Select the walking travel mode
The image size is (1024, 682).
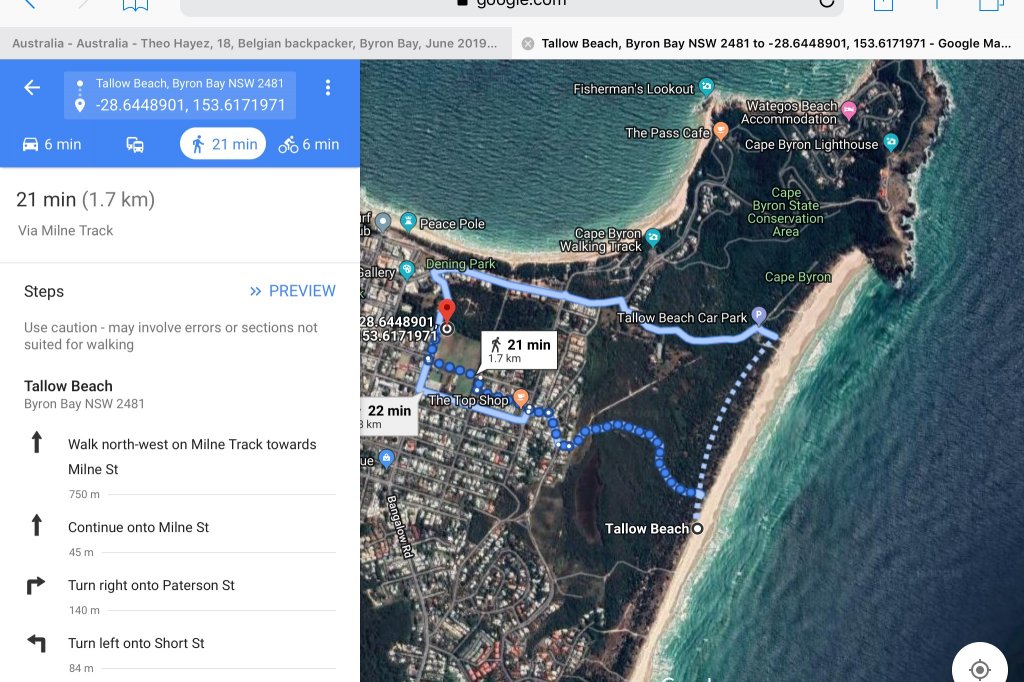pos(223,144)
